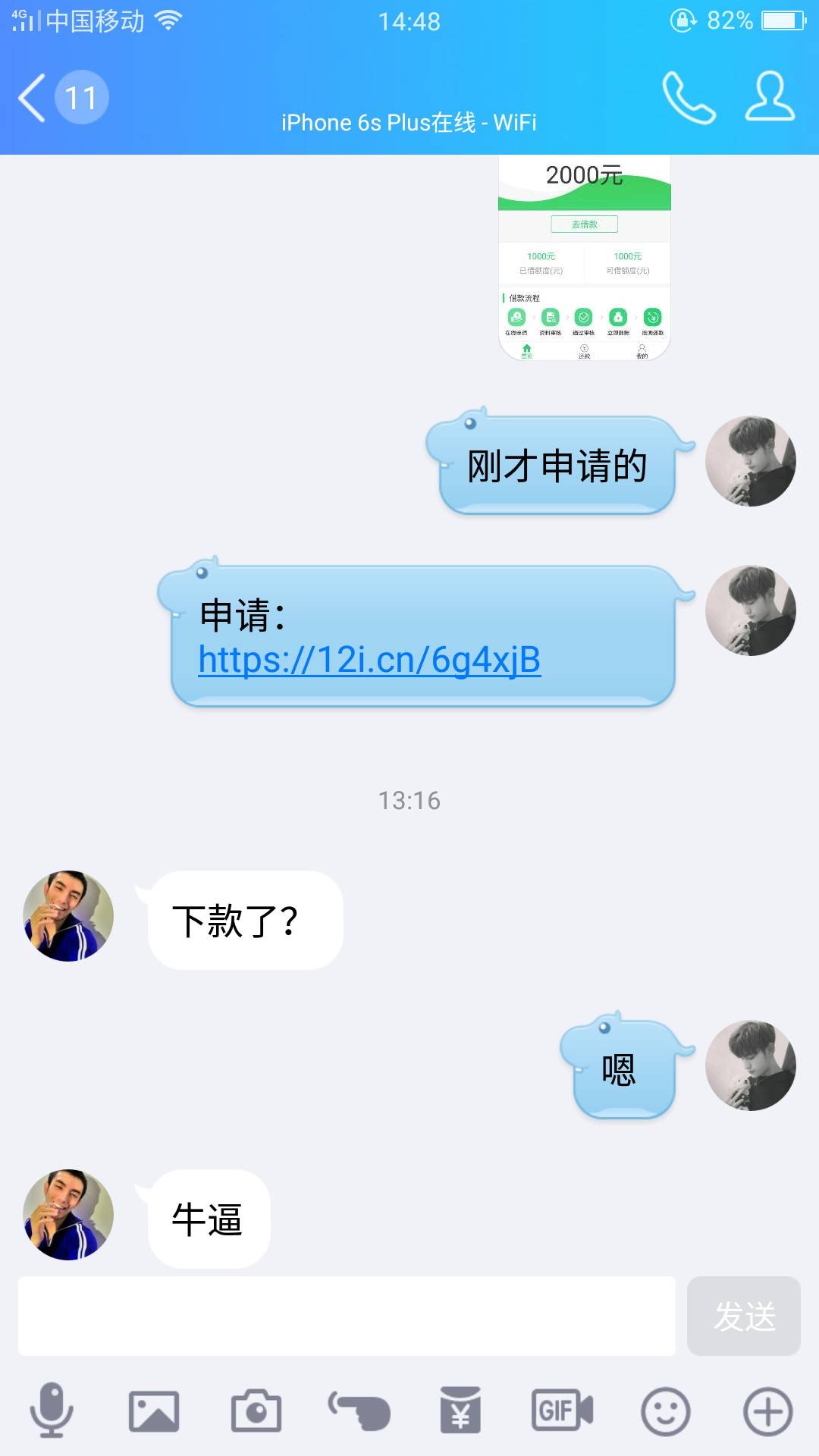This screenshot has width=819, height=1456.
Task: Open more options with the plus icon
Action: coord(768,1412)
